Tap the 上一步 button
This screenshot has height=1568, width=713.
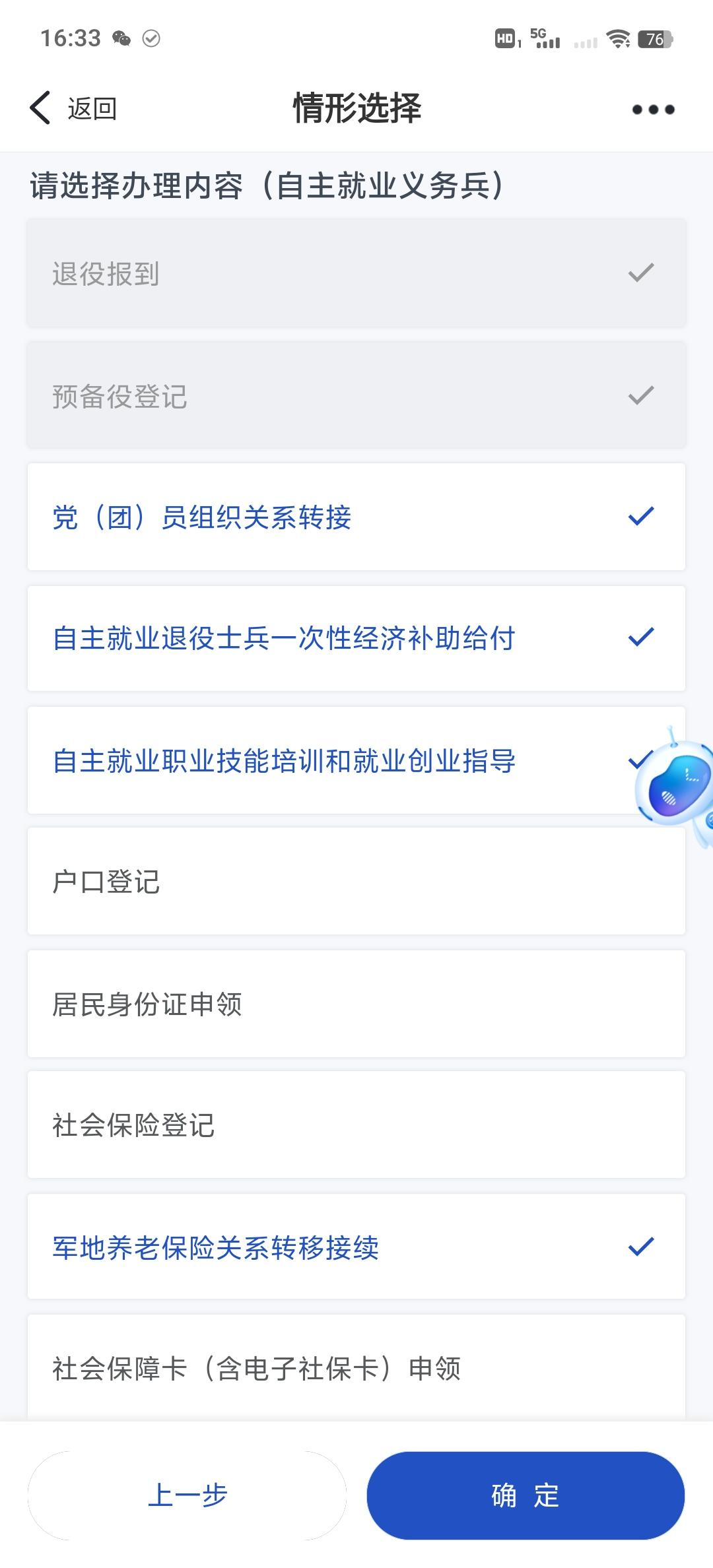click(x=187, y=1495)
